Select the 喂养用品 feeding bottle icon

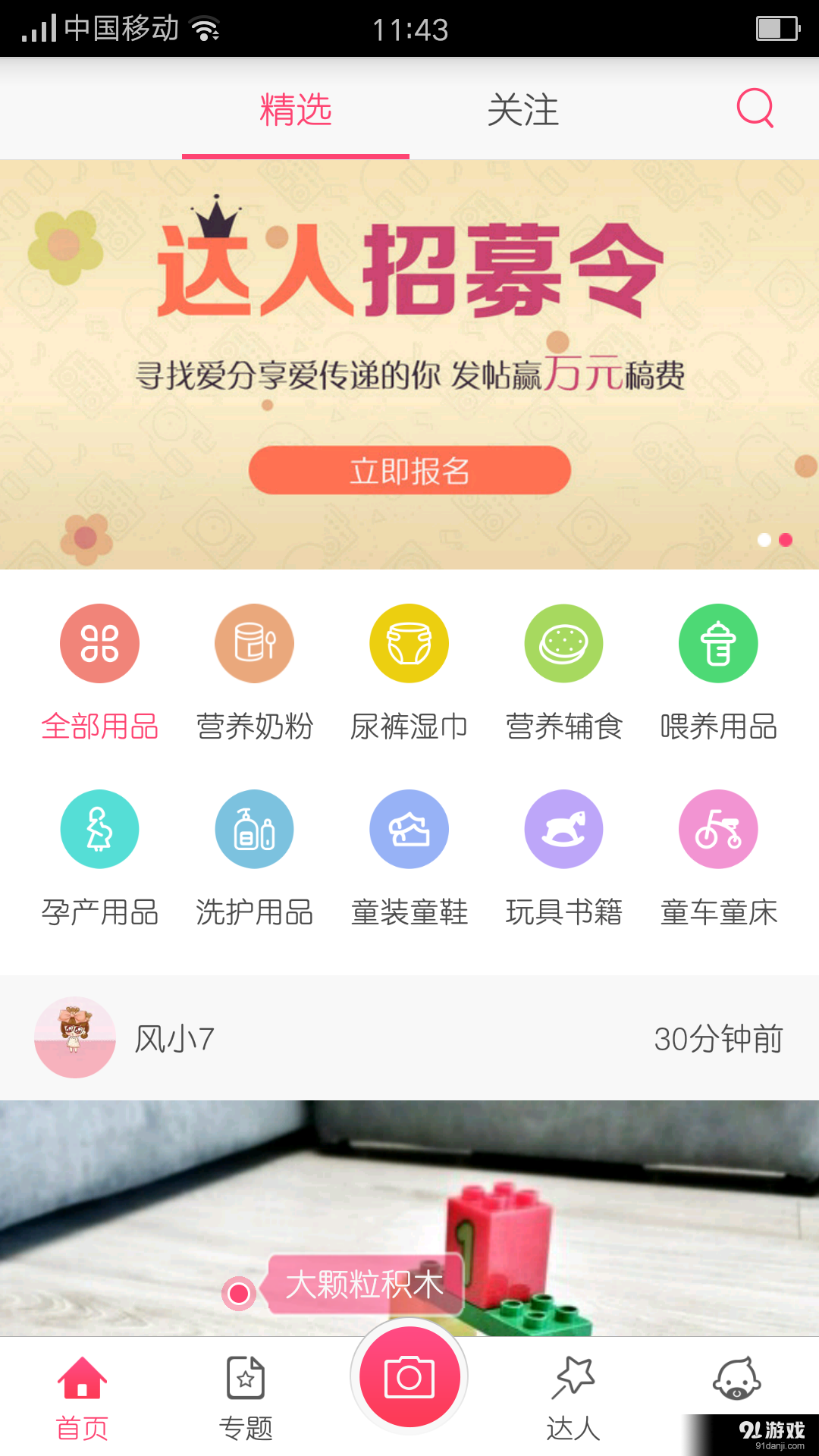pyautogui.click(x=718, y=642)
